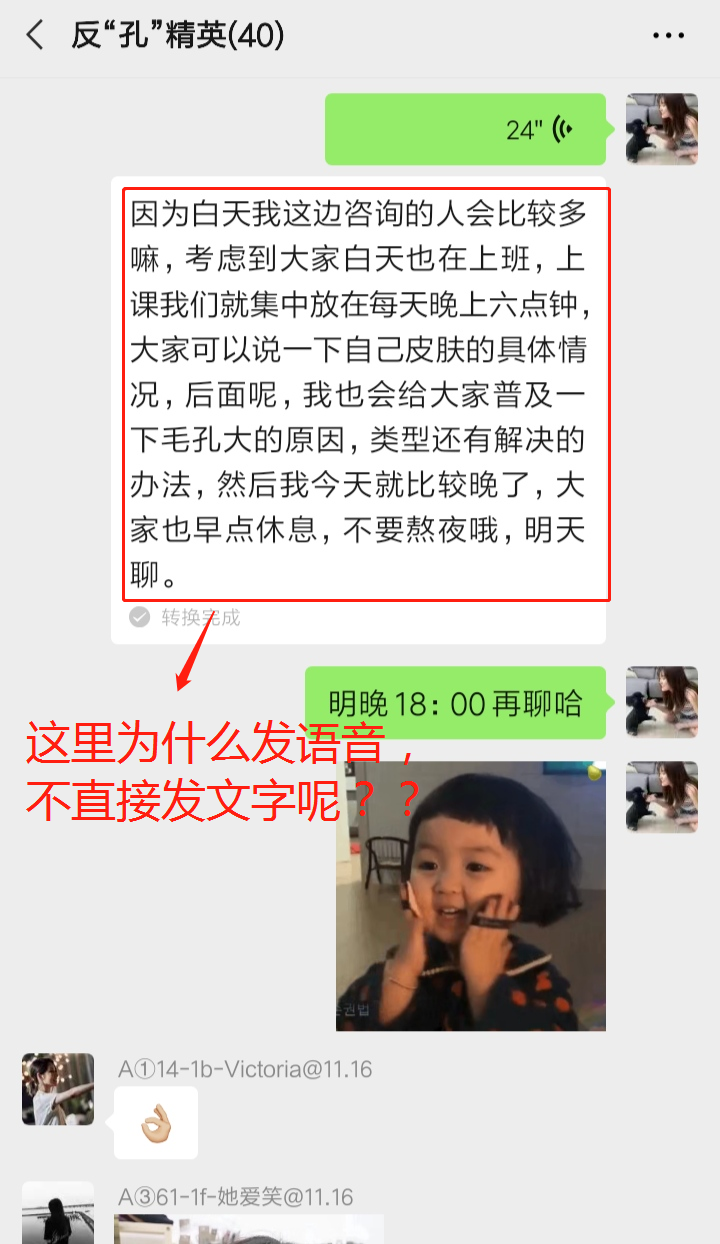Image resolution: width=720 pixels, height=1244 pixels.
Task: Open the little girl sticker image
Action: click(x=470, y=895)
